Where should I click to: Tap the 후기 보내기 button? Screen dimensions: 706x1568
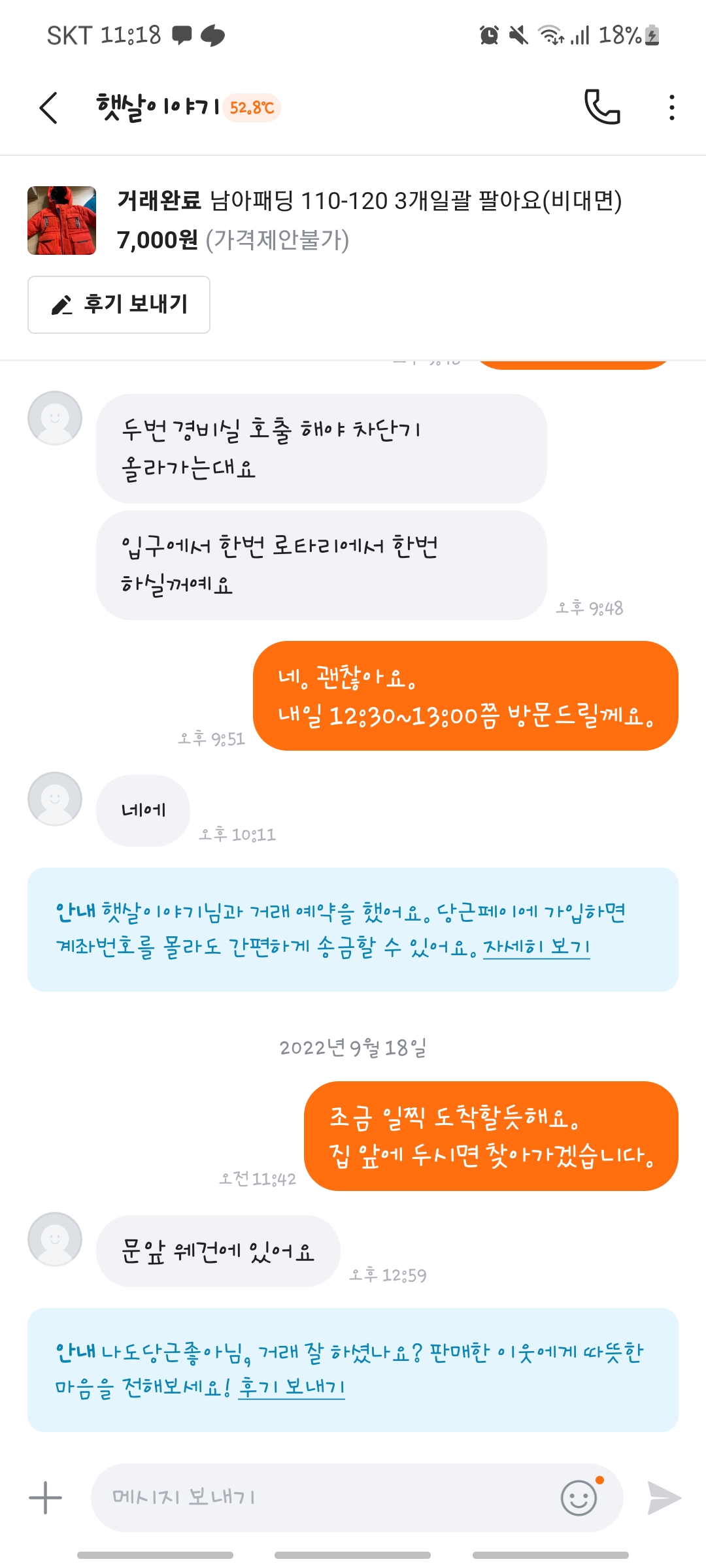(x=119, y=304)
